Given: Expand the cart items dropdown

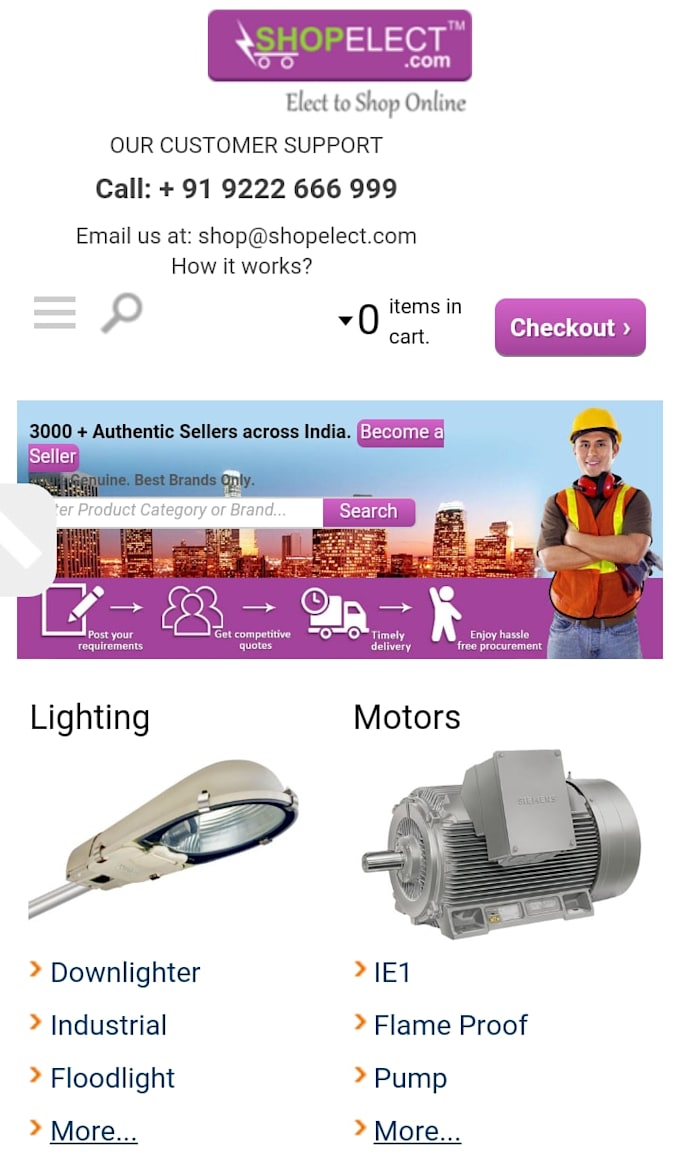Looking at the screenshot, I should tap(346, 321).
